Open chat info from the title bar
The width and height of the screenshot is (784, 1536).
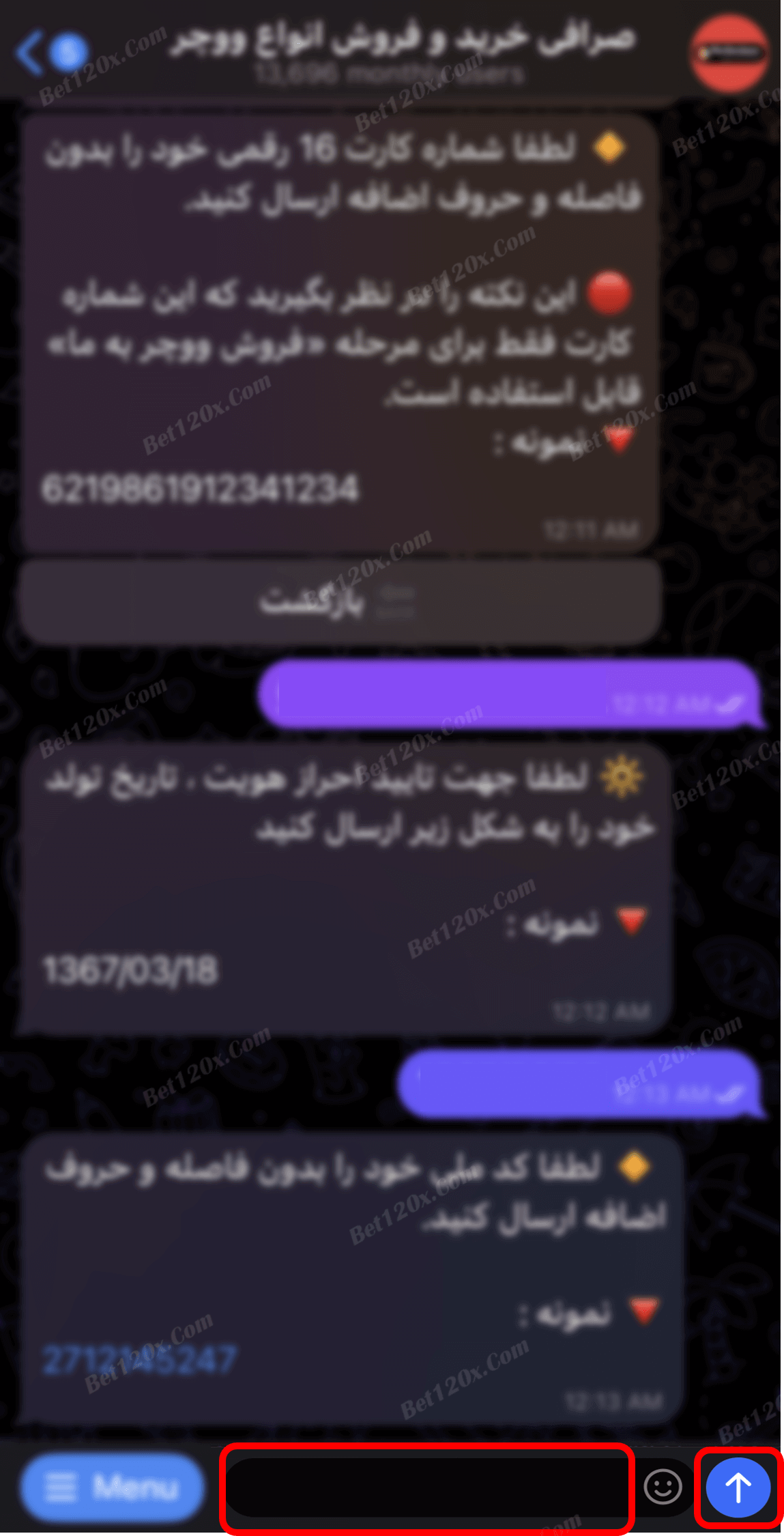click(x=403, y=51)
